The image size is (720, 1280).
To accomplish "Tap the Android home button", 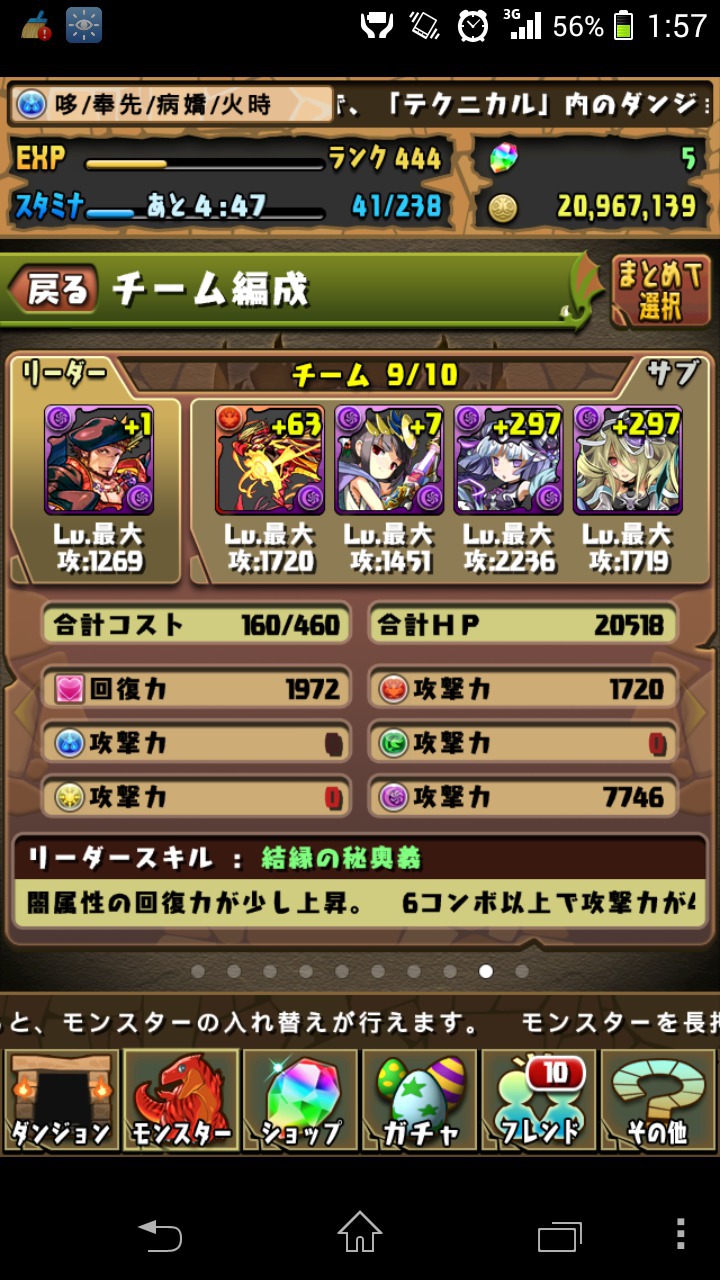I will click(360, 1232).
